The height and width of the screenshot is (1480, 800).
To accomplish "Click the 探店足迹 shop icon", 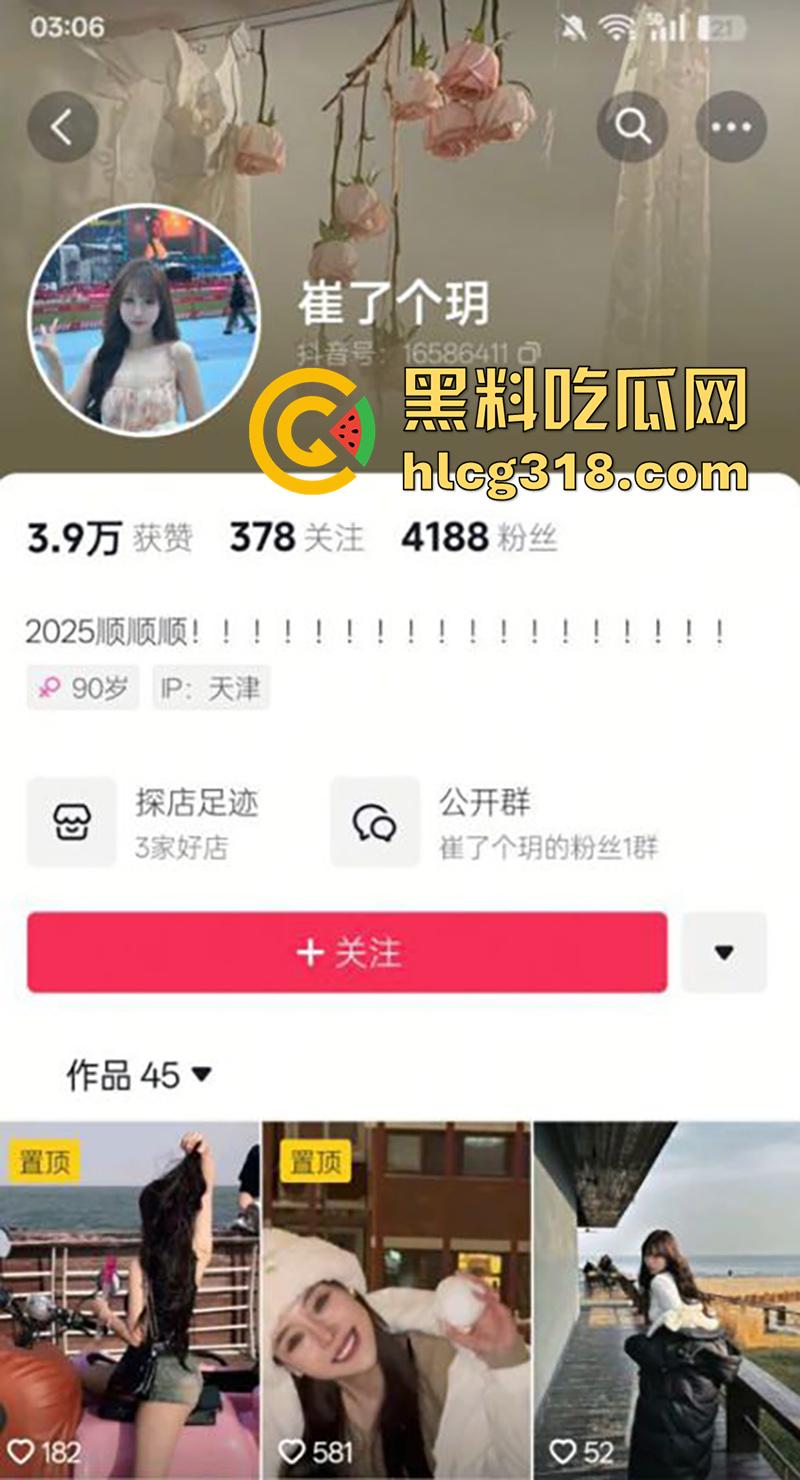I will [x=72, y=820].
